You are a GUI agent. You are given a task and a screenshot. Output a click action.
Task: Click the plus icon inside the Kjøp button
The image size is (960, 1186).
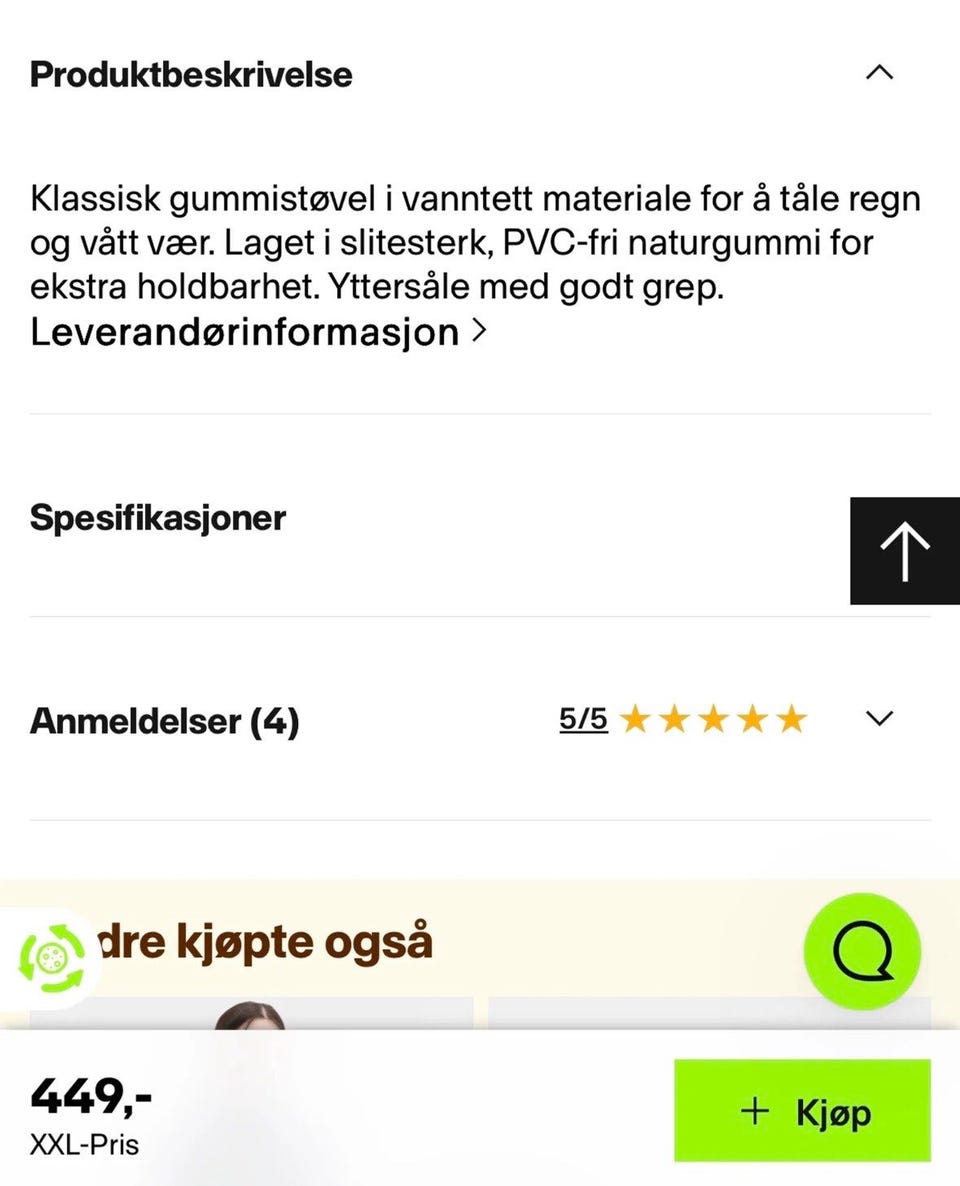point(756,1111)
